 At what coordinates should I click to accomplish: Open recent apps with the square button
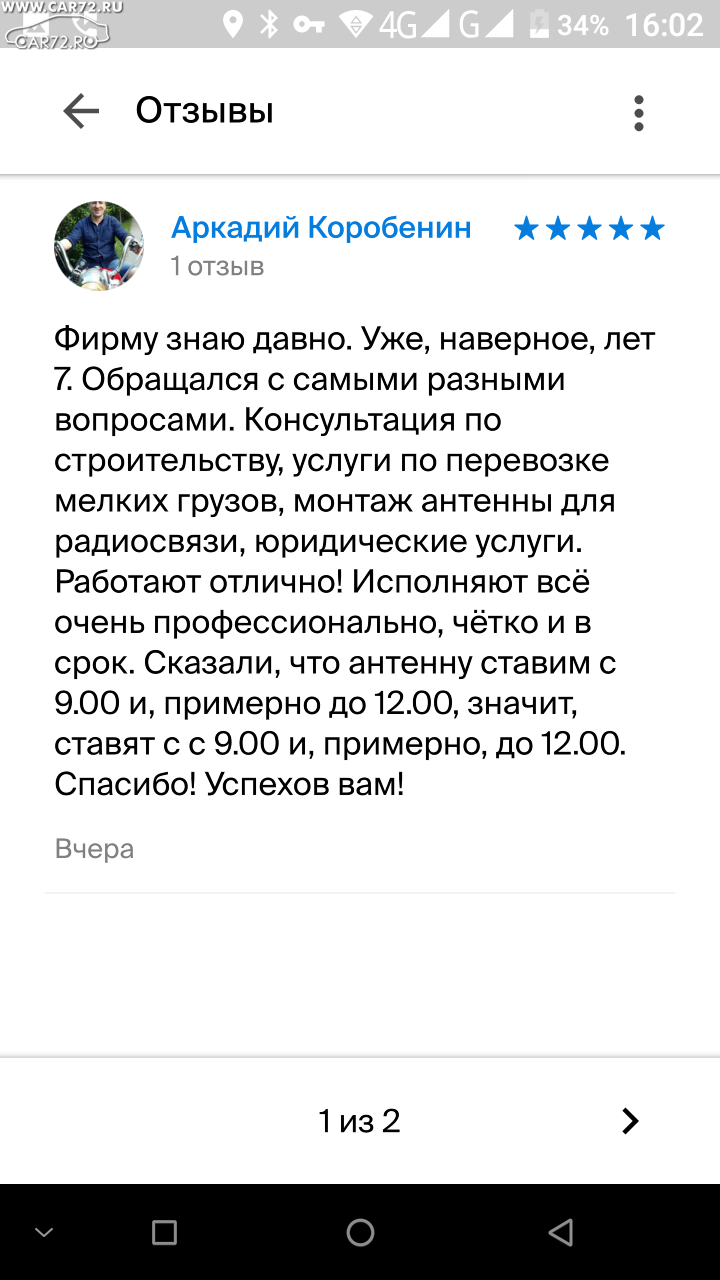[x=164, y=1232]
